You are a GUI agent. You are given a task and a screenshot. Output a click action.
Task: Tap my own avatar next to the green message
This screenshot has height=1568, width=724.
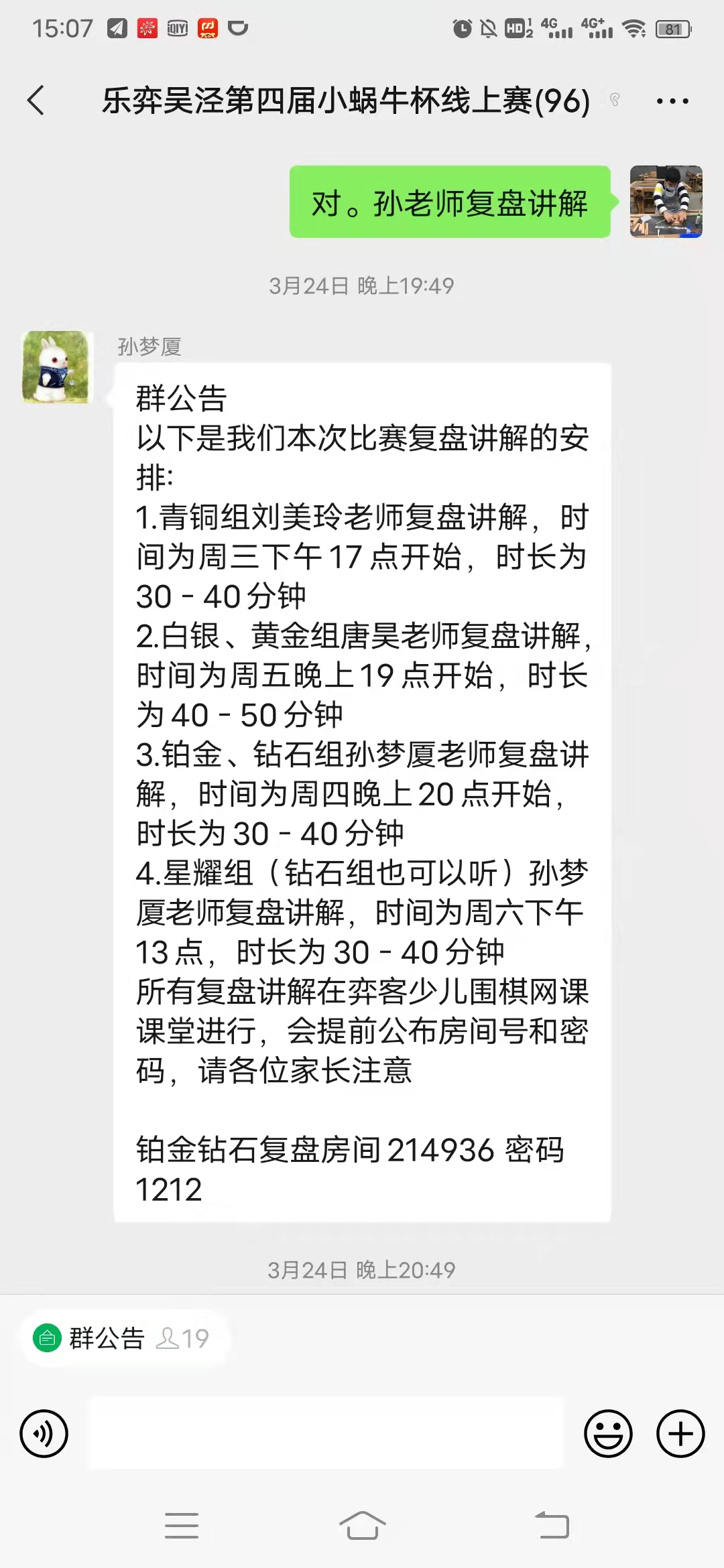pos(666,202)
